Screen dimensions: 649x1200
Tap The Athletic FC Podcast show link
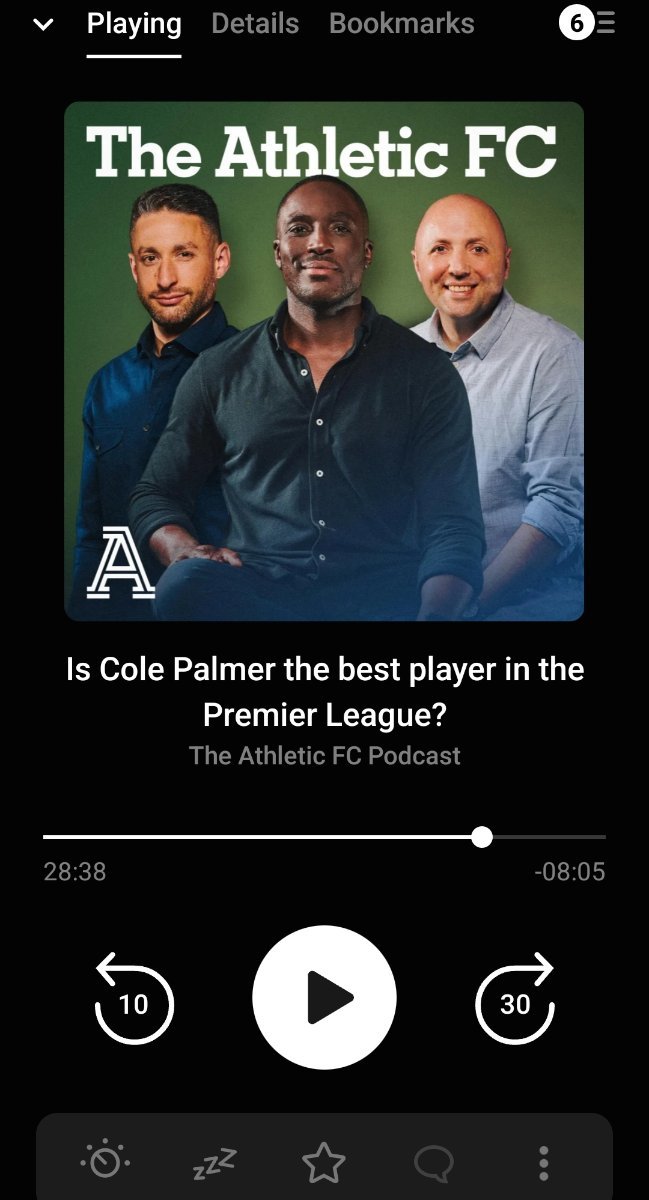click(325, 755)
